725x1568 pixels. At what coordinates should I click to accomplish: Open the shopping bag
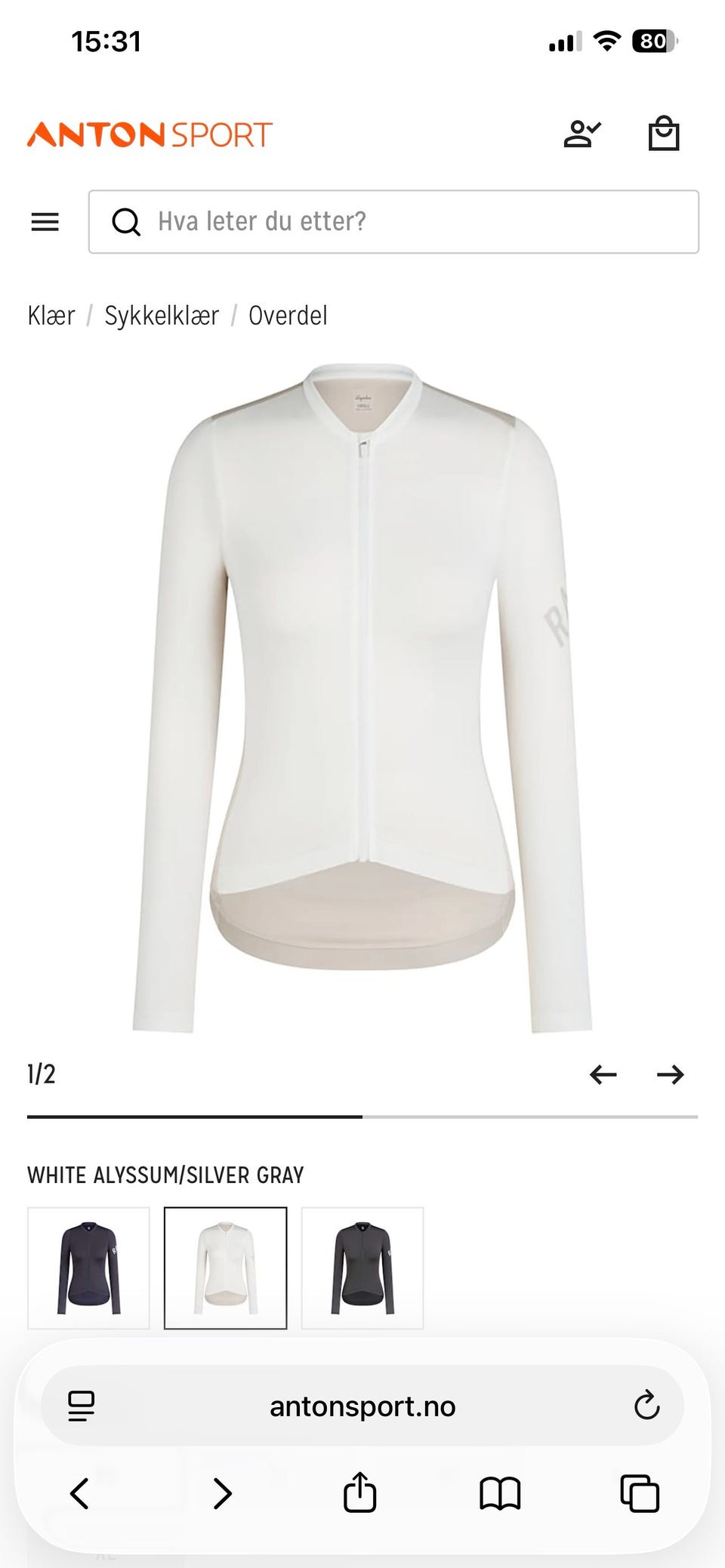click(664, 134)
